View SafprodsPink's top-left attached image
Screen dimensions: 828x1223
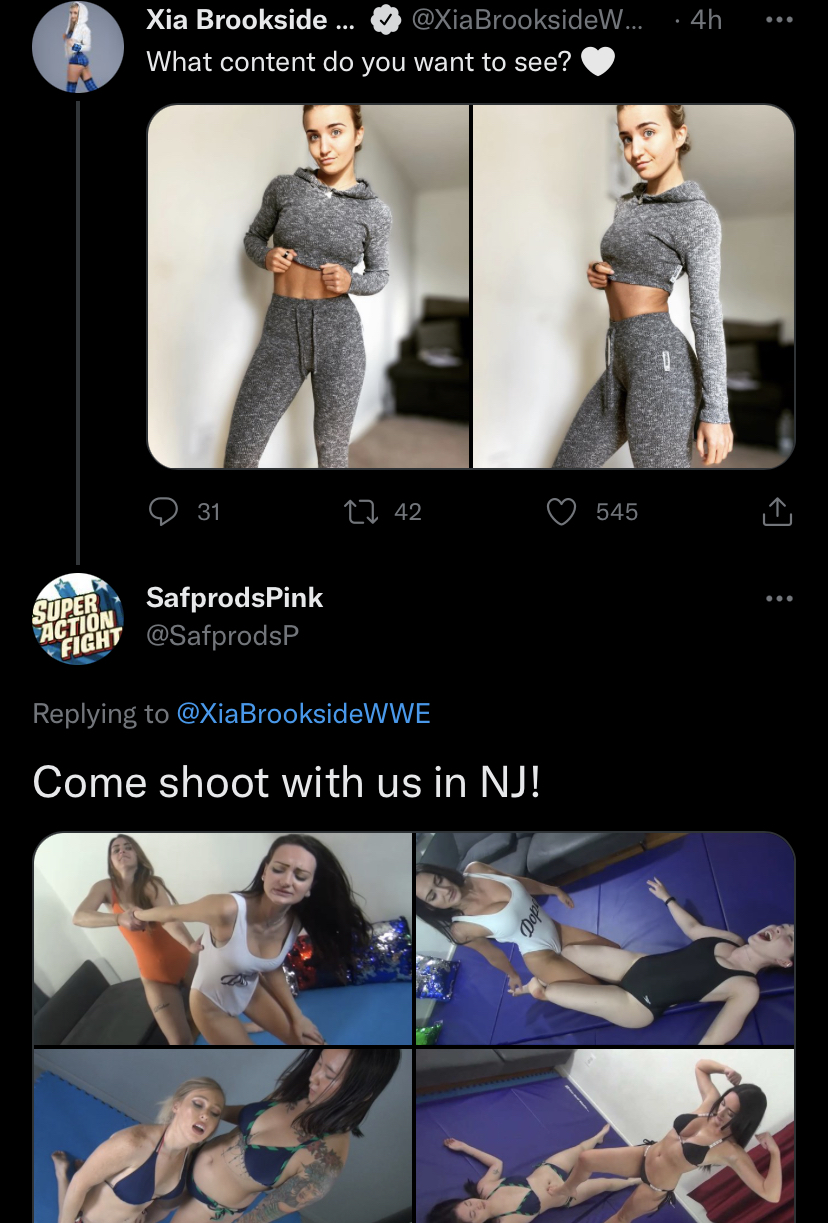coord(222,938)
